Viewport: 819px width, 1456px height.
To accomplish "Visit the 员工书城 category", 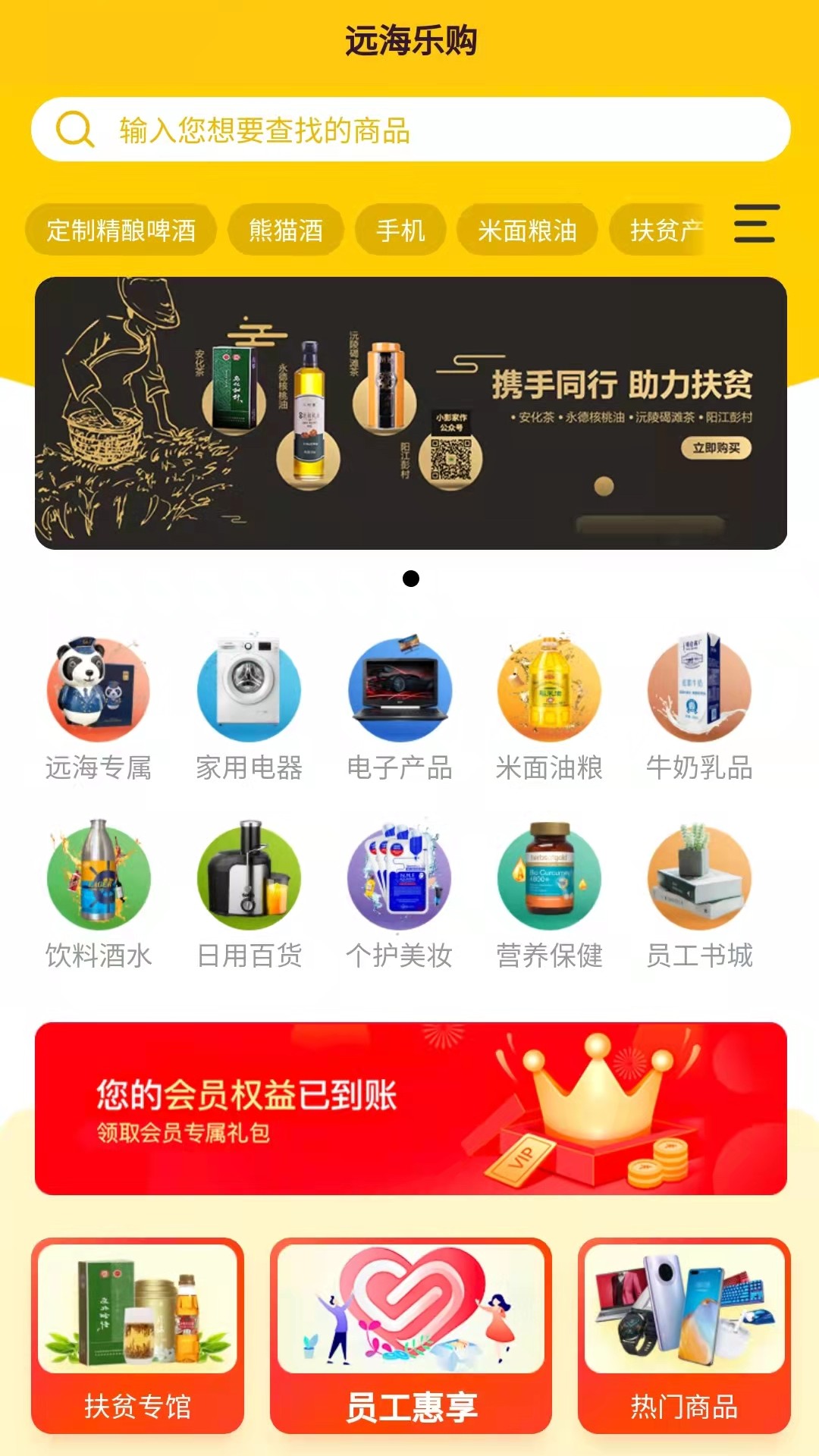I will point(699,895).
